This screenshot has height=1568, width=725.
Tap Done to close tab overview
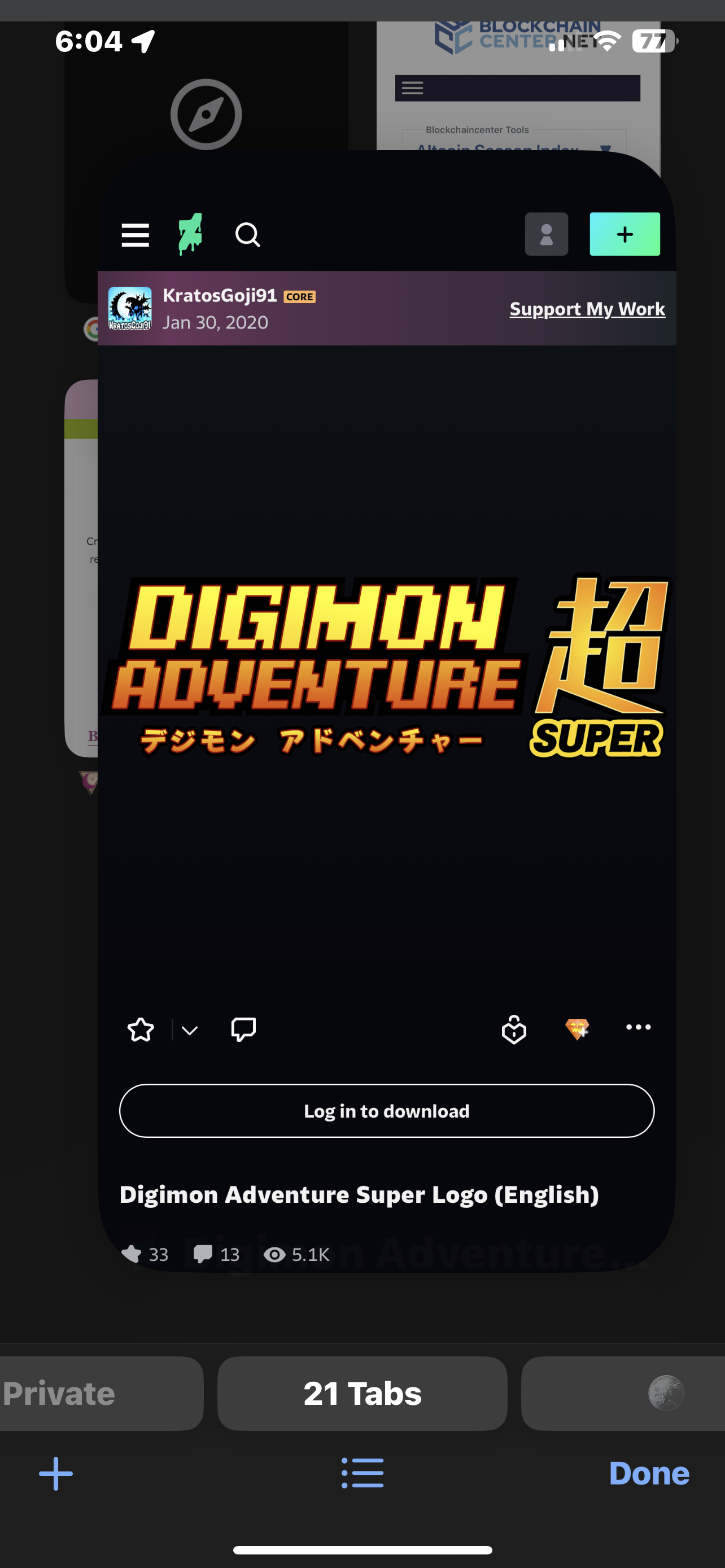[649, 1473]
